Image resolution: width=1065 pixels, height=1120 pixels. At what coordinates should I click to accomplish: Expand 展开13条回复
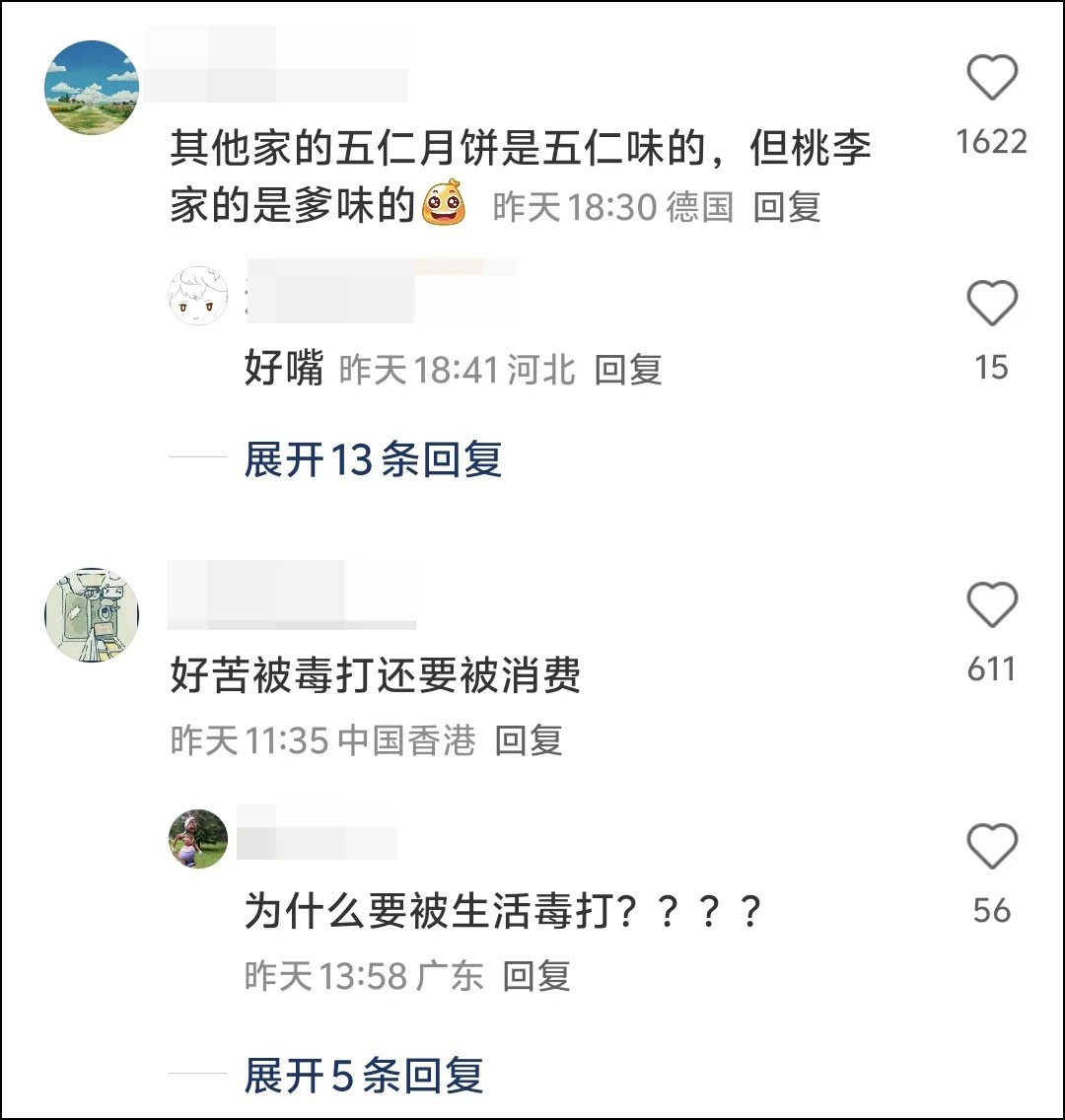(x=373, y=460)
